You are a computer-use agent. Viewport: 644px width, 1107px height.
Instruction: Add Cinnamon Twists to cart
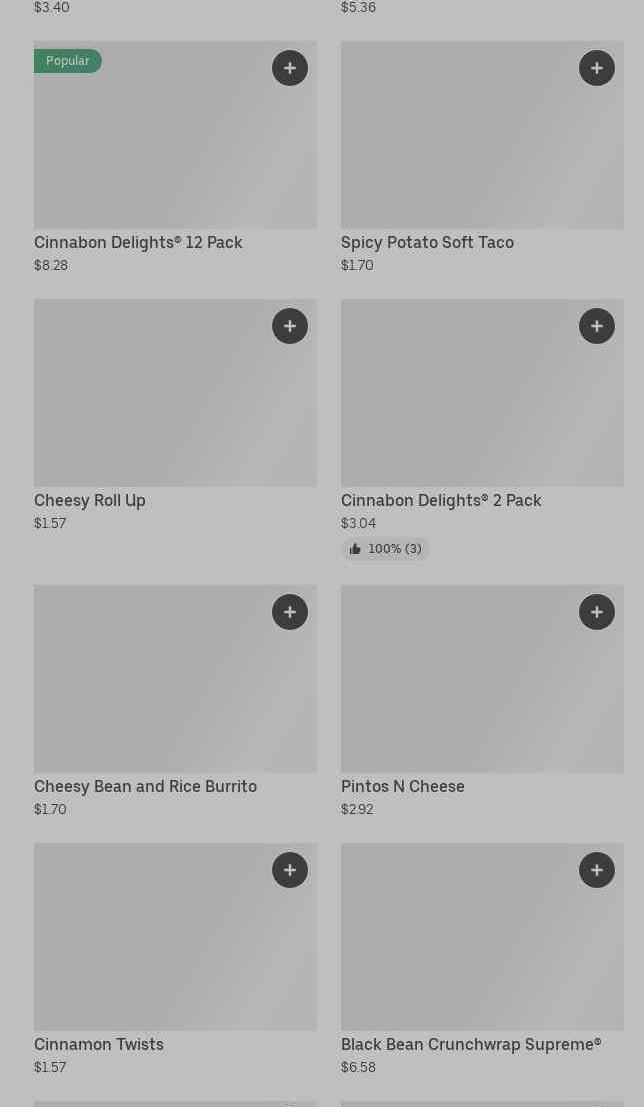pos(290,870)
